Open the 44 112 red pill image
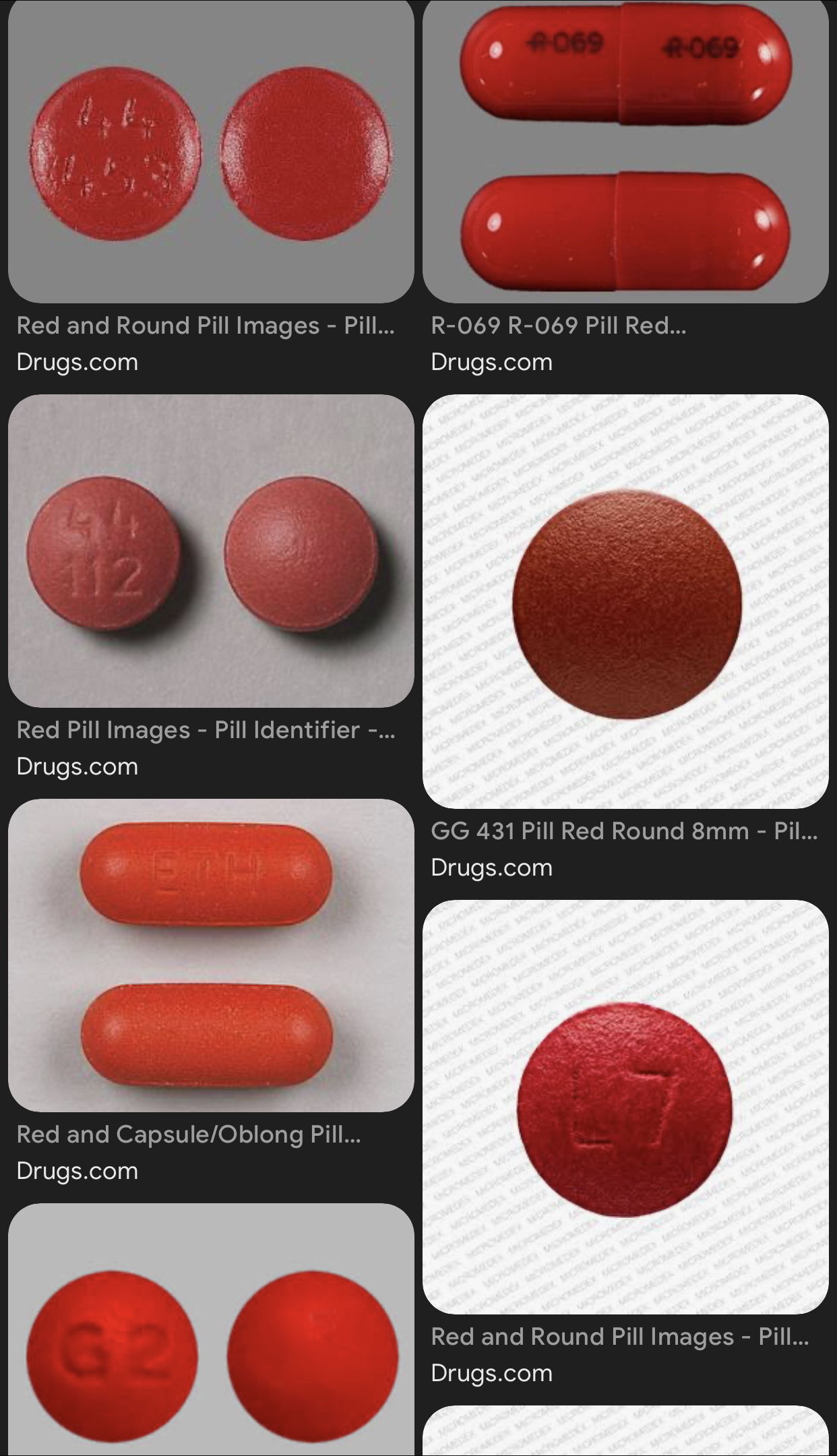 point(211,551)
